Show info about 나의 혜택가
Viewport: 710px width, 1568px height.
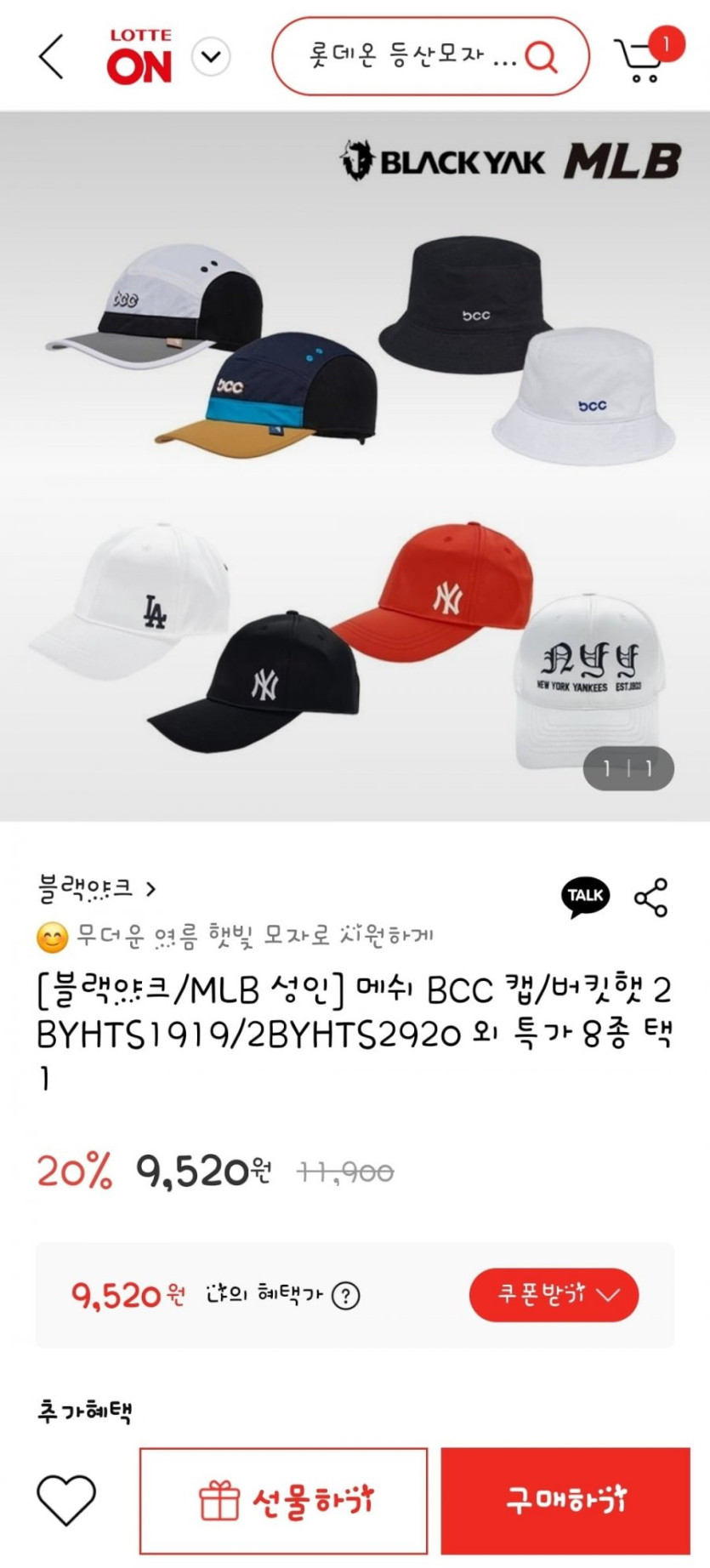[x=345, y=1296]
